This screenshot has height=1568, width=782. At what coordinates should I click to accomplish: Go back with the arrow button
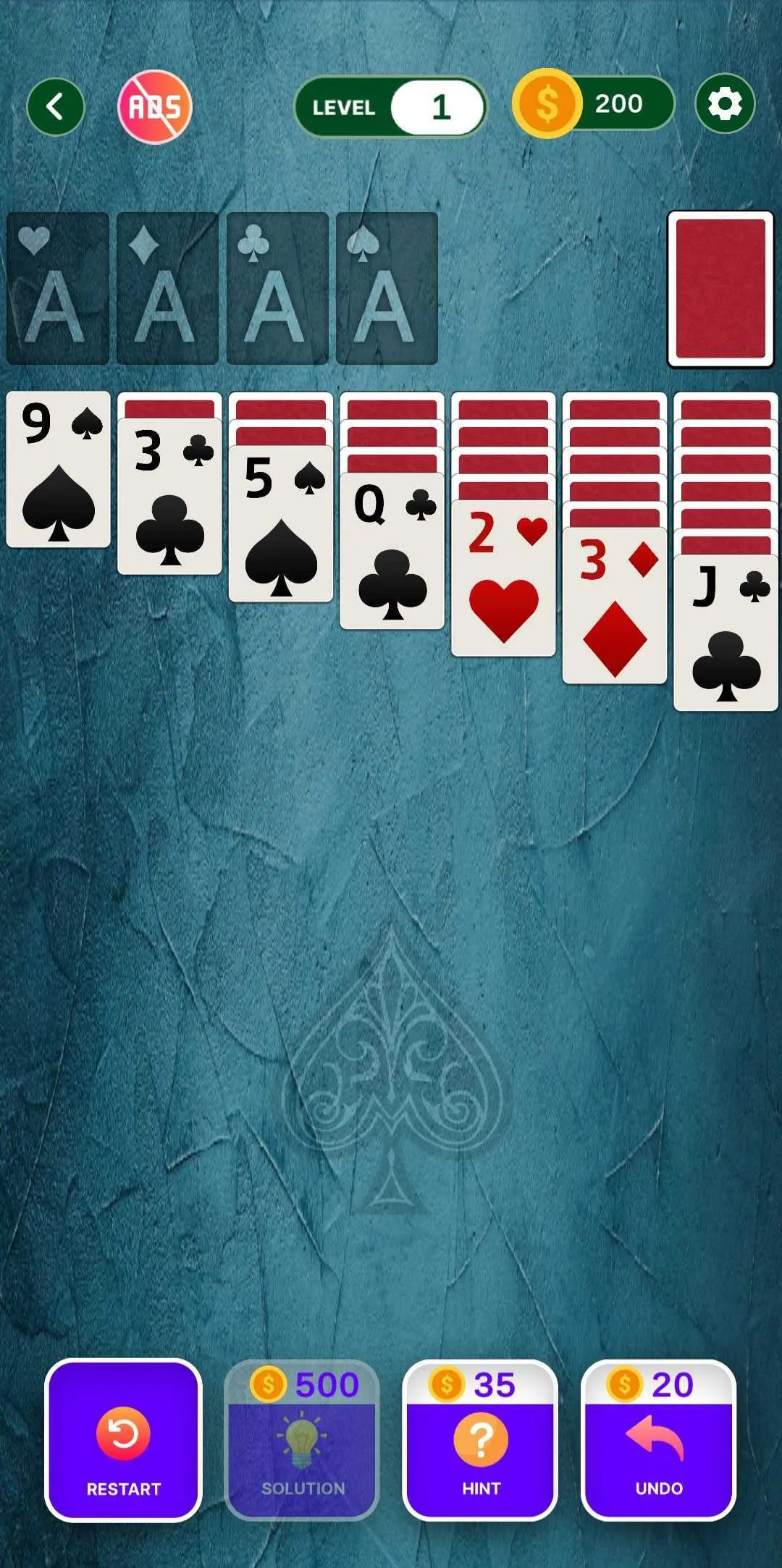point(56,107)
